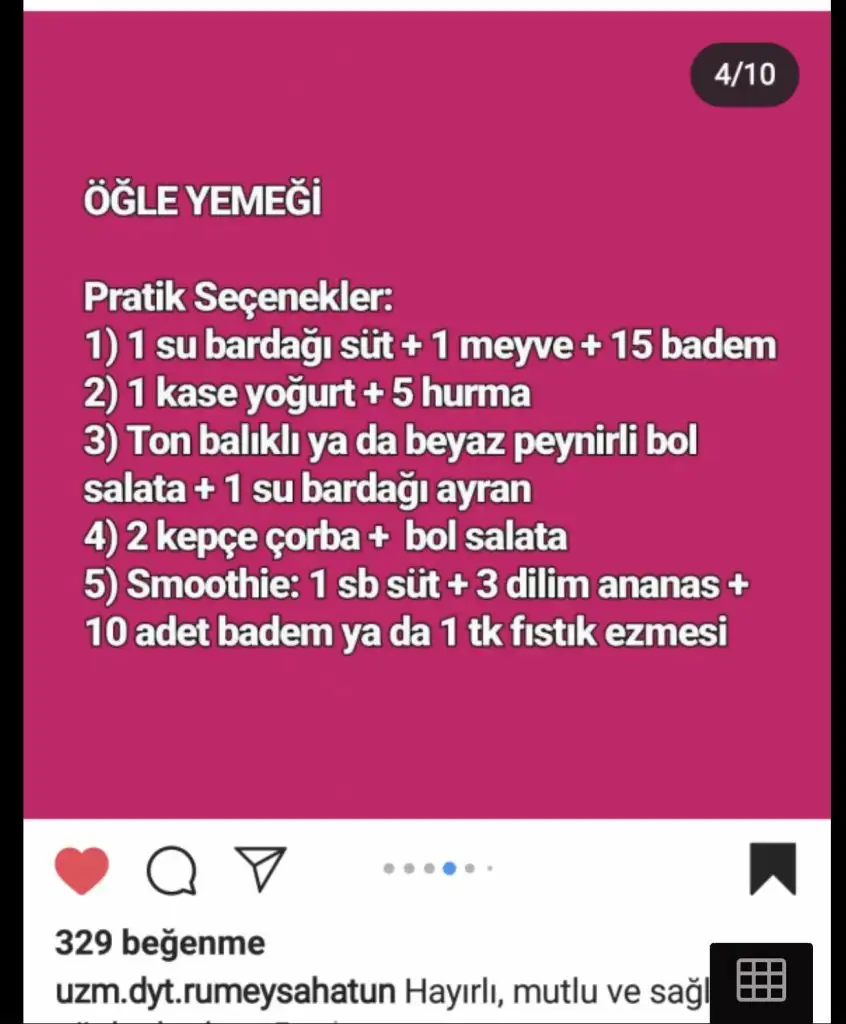
Task: Open uzm.dyt.rumeysahatun's profile
Action: (226, 993)
